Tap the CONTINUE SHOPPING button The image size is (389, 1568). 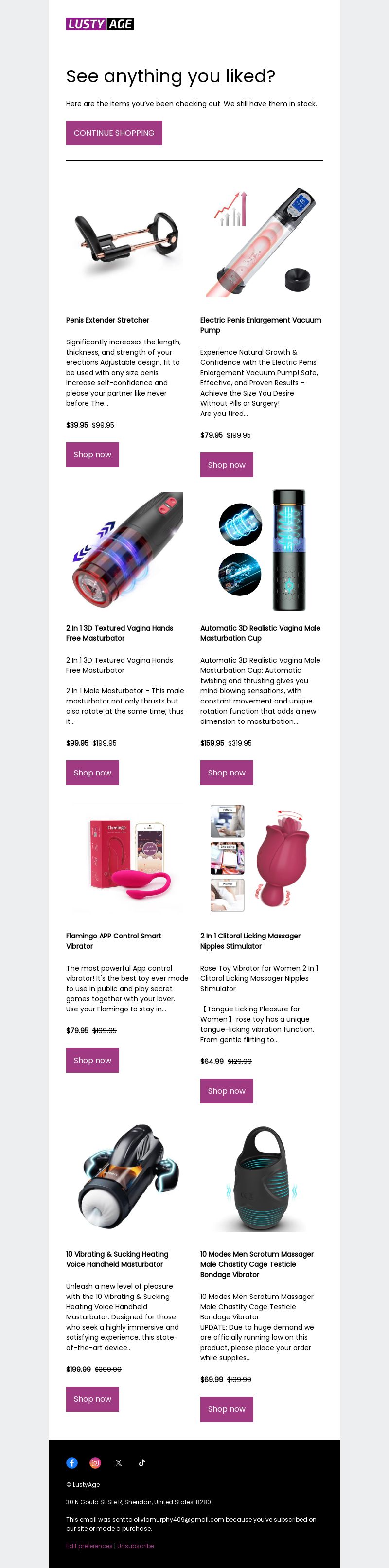tap(114, 133)
